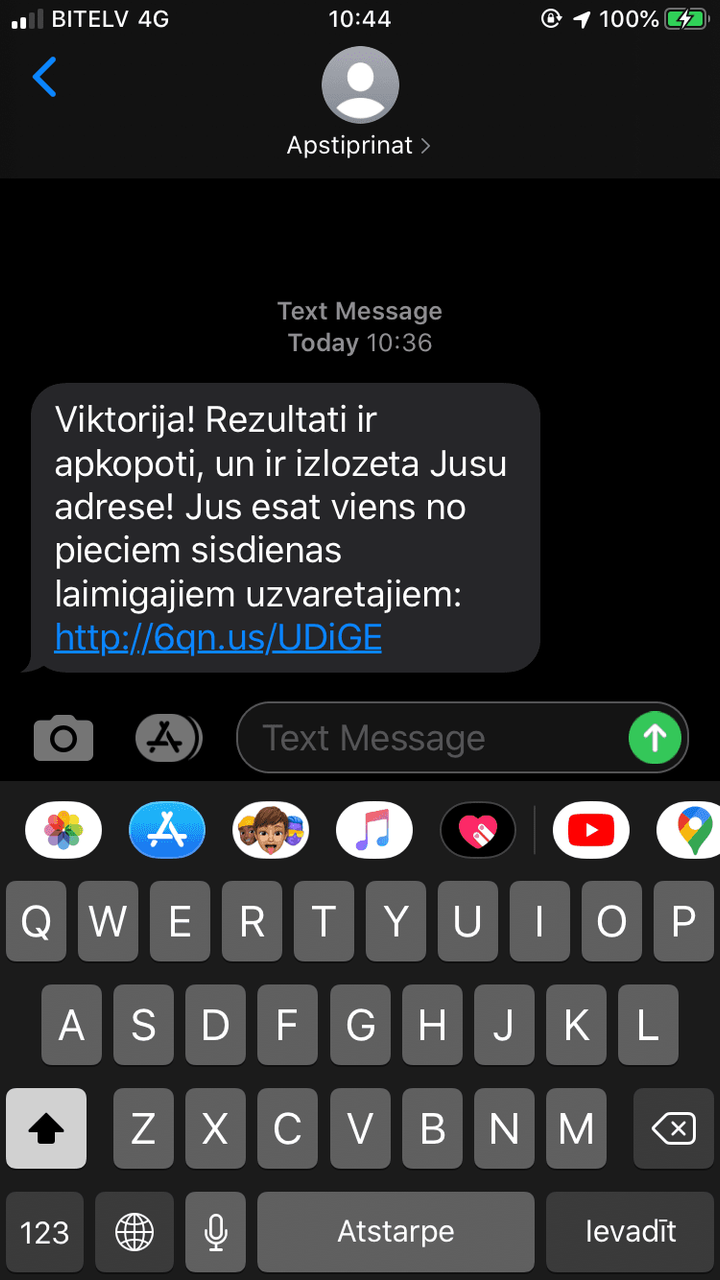The height and width of the screenshot is (1280, 720).
Task: Focus the Text Message input field
Action: pyautogui.click(x=430, y=739)
